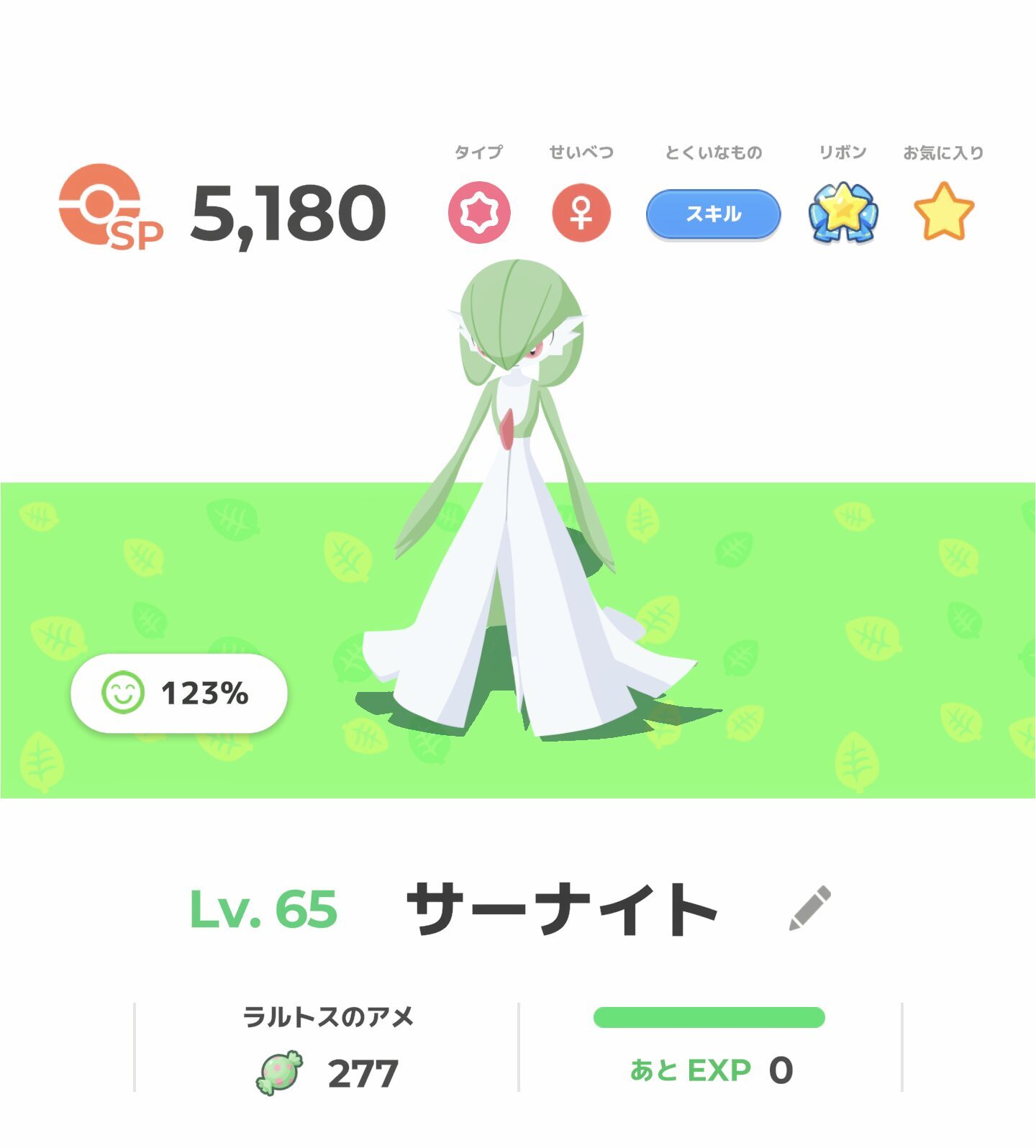View the リボン ribbon badge
The height and width of the screenshot is (1148, 1036).
point(842,213)
